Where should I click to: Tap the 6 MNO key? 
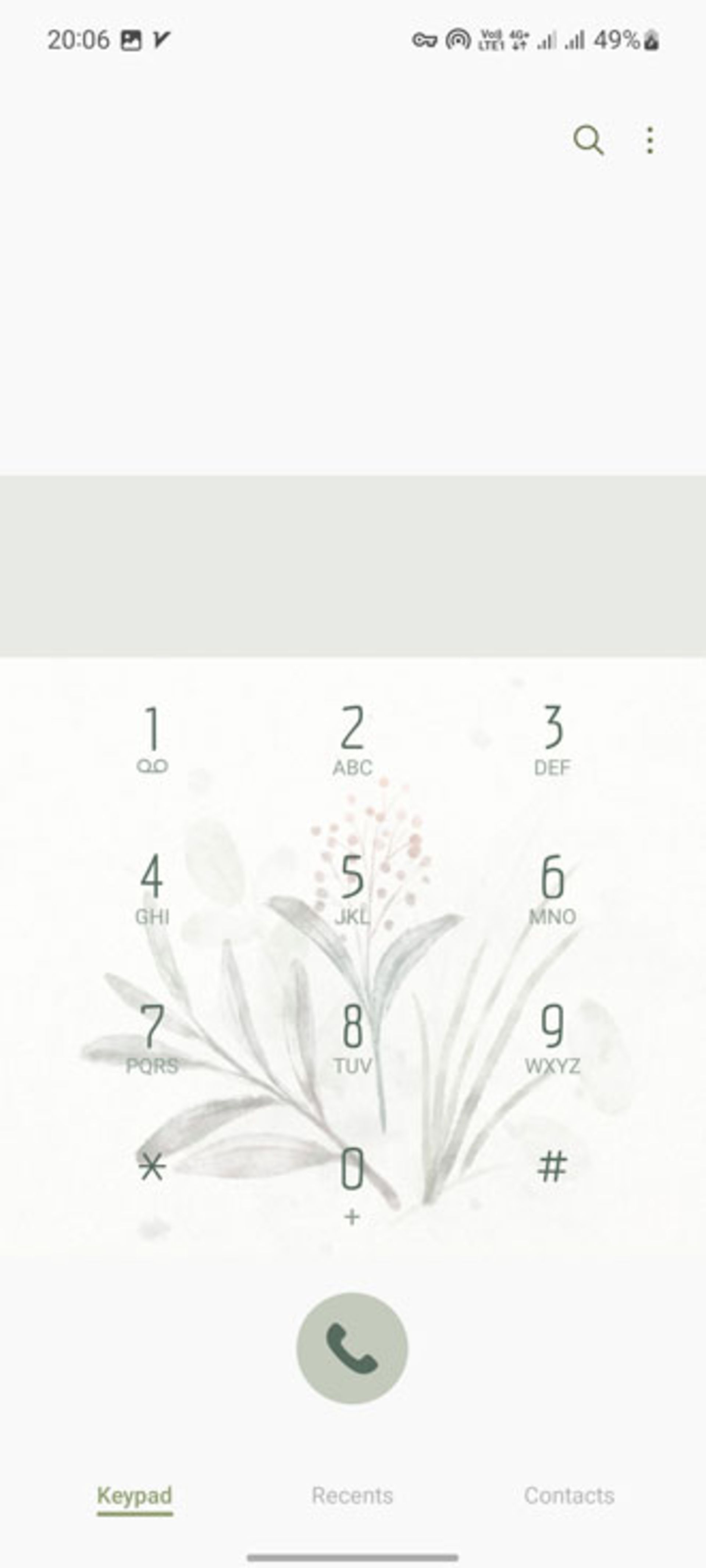552,888
